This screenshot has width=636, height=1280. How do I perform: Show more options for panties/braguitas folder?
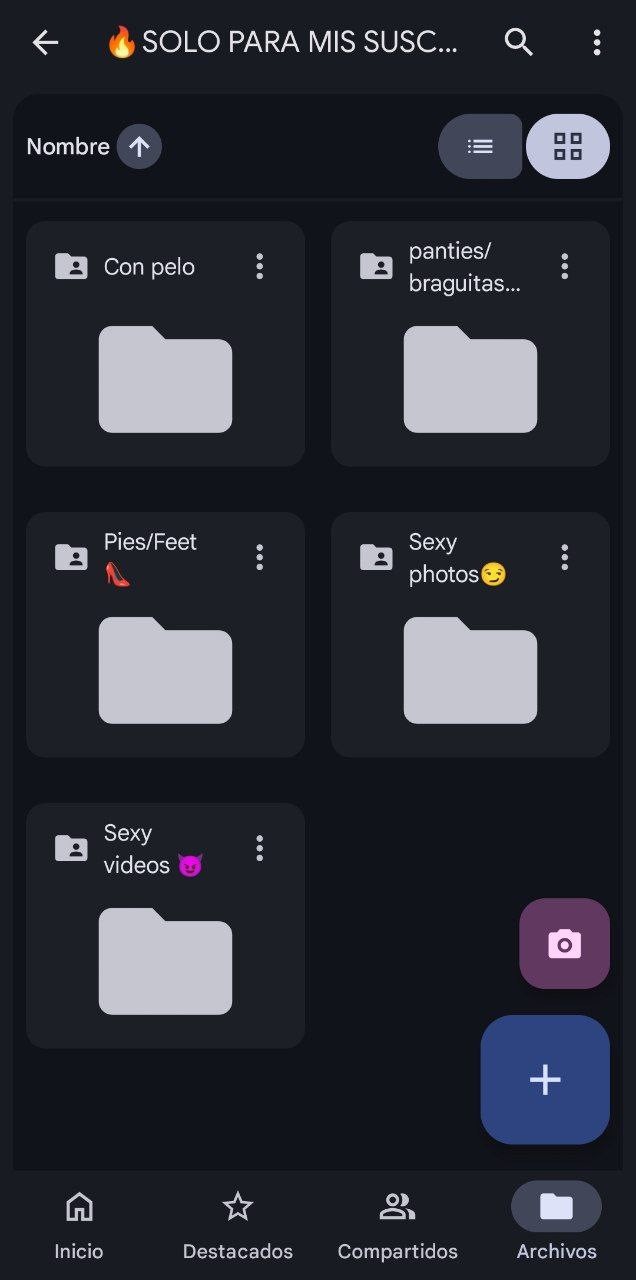pos(565,266)
